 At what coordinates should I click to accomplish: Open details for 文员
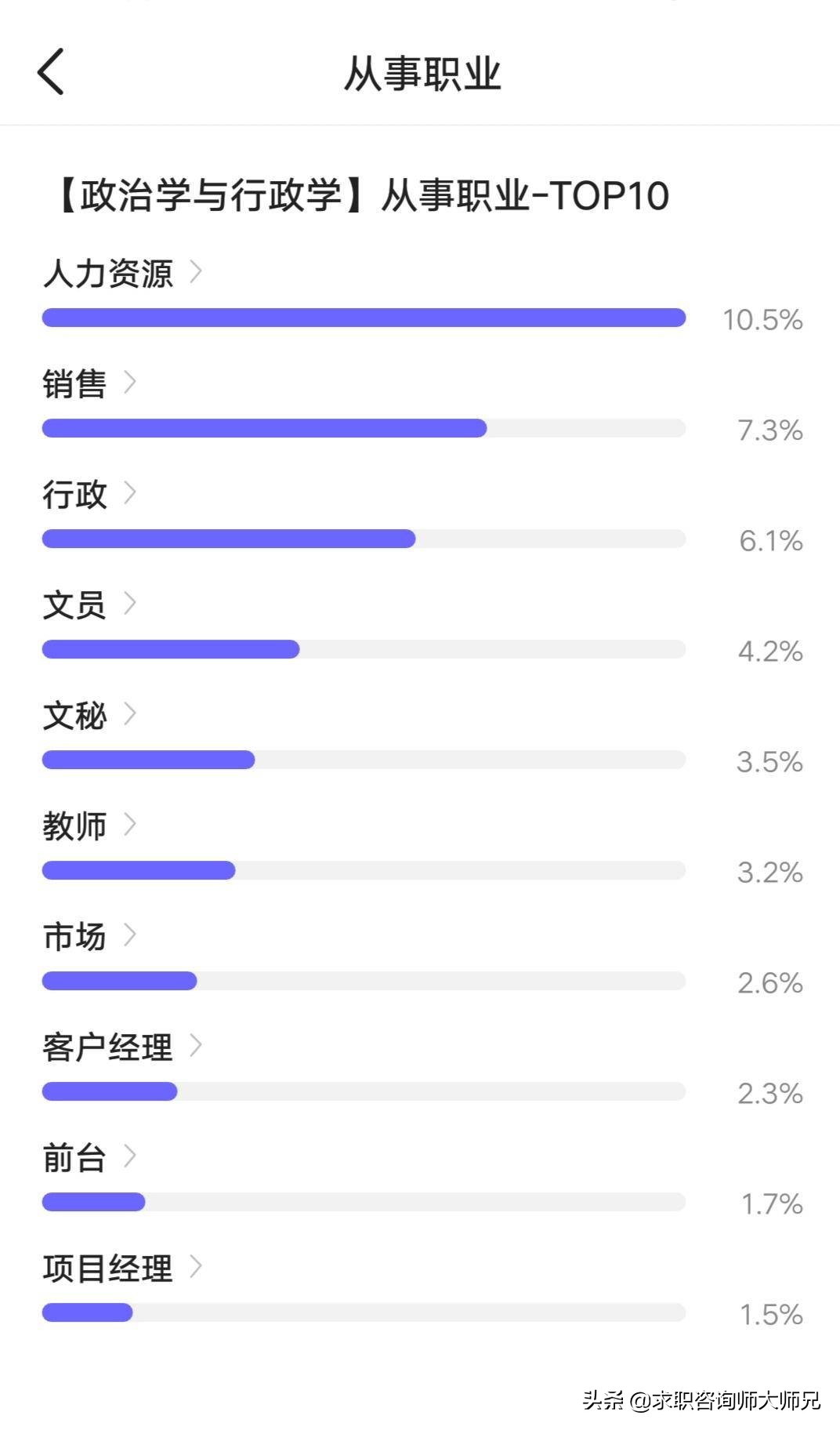pyautogui.click(x=130, y=604)
